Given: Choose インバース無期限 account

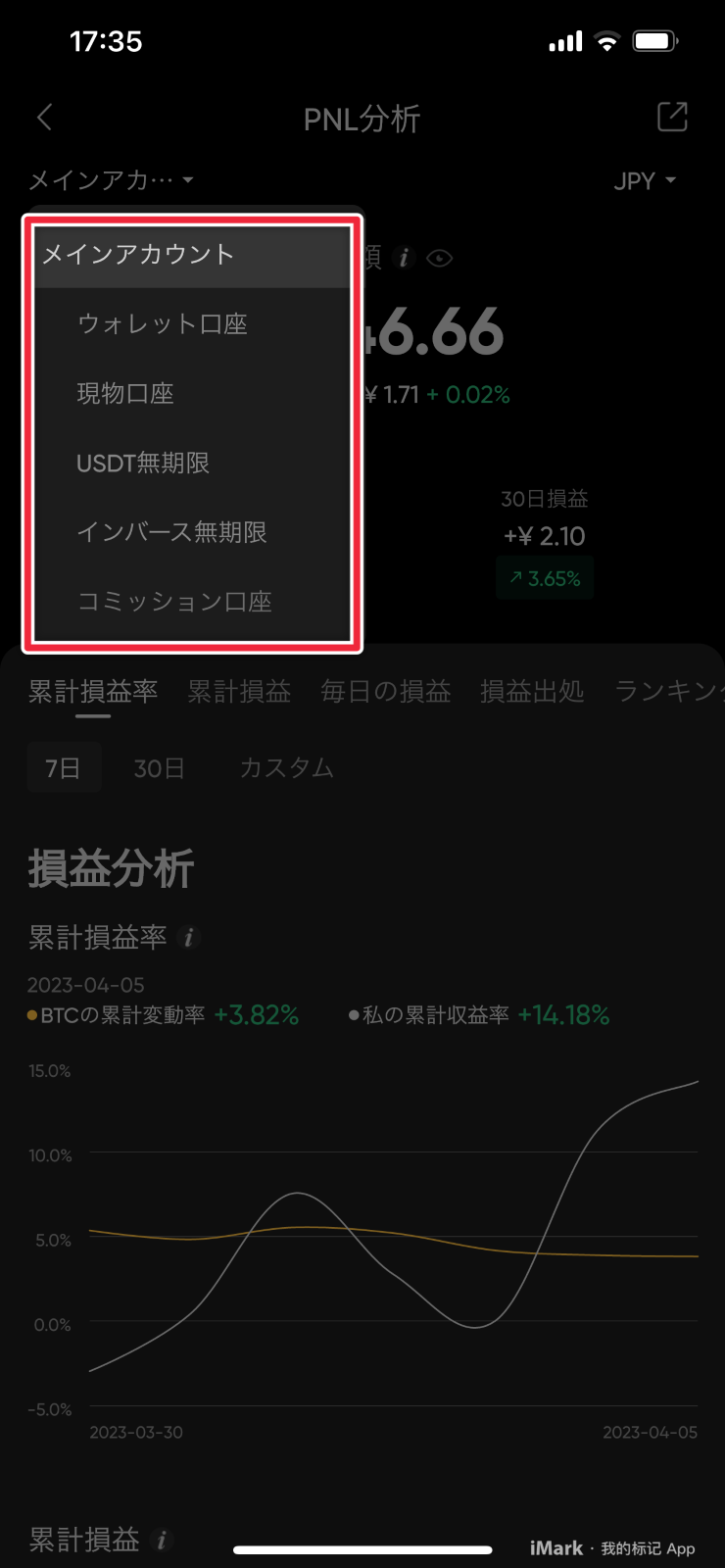Looking at the screenshot, I should point(172,532).
